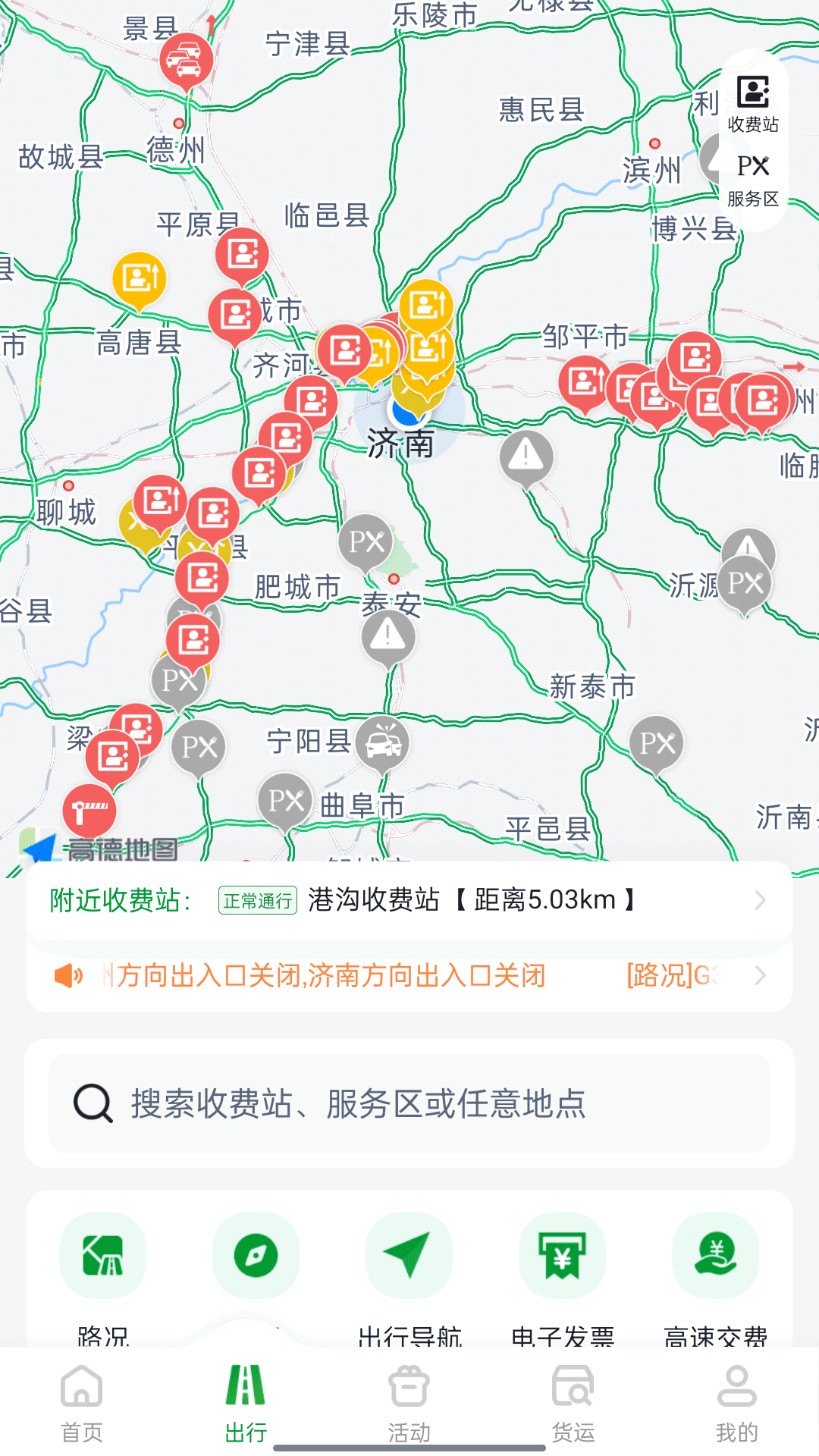Open the compass navigation feature icon
Screen dimensions: 819x1456
coord(256,1255)
